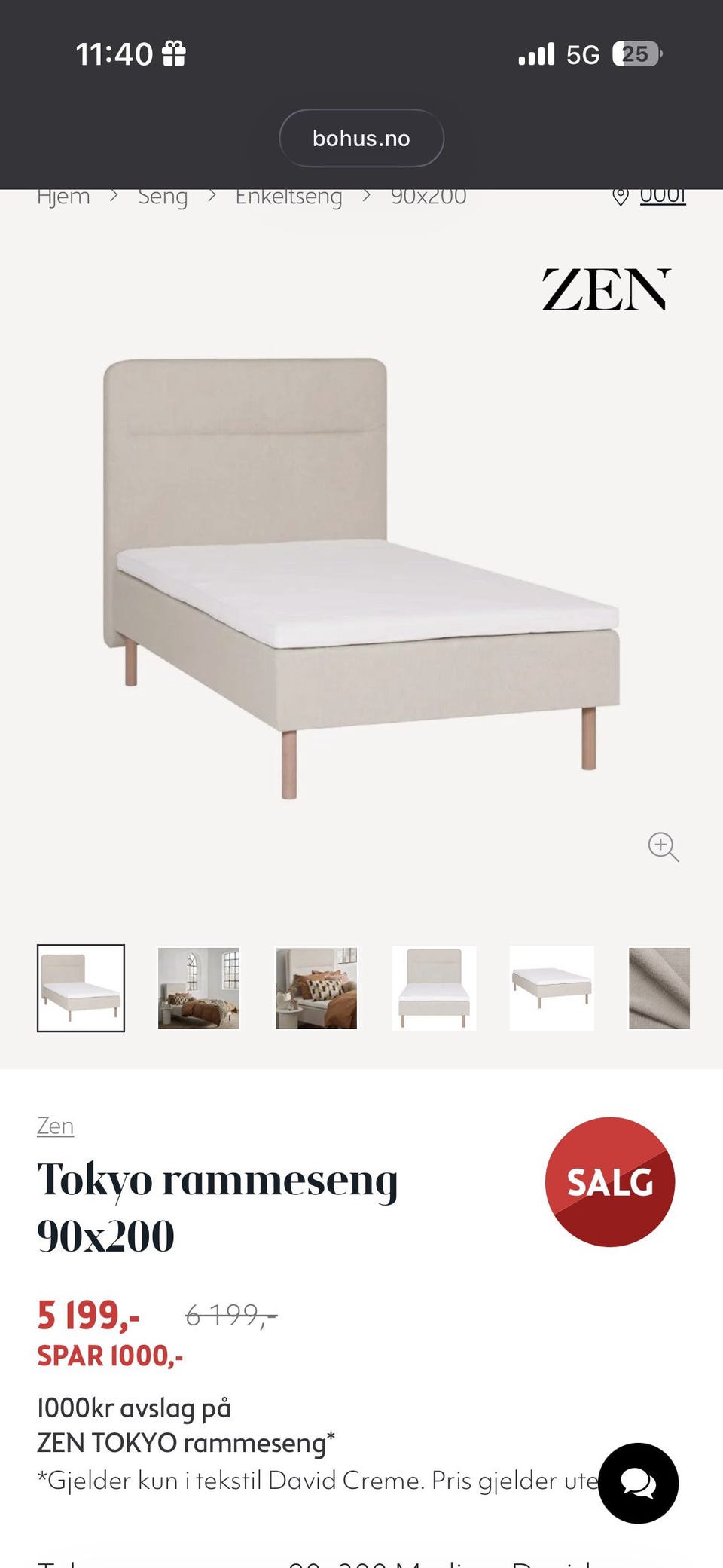The width and height of the screenshot is (723, 1568).
Task: Zoom the product image with magnifier
Action: point(663,846)
